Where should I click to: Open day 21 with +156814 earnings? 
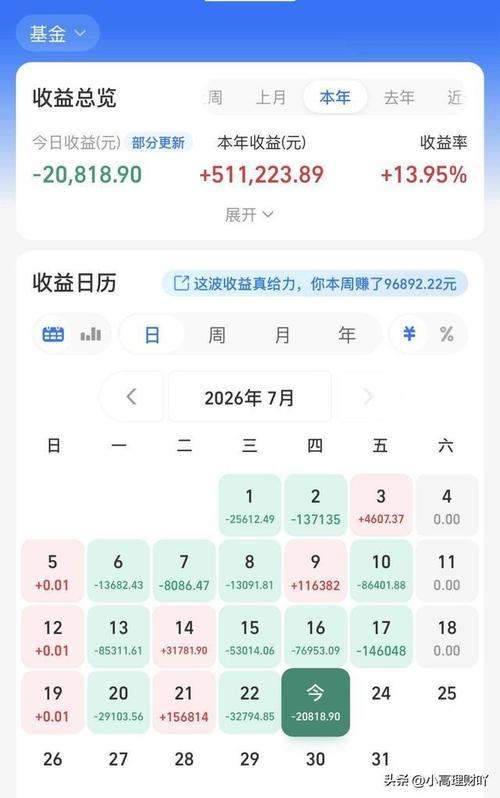(x=184, y=703)
